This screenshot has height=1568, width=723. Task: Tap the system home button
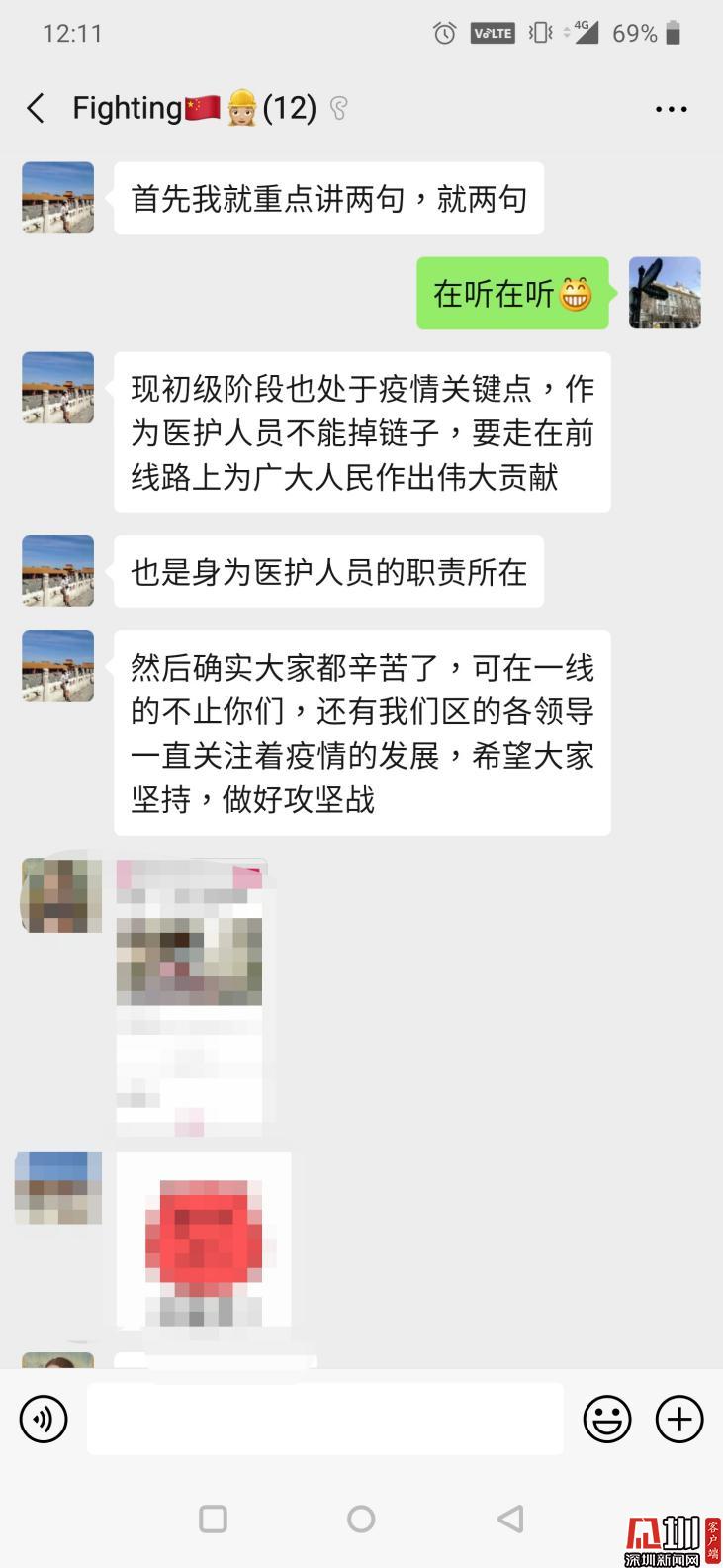[x=361, y=1519]
